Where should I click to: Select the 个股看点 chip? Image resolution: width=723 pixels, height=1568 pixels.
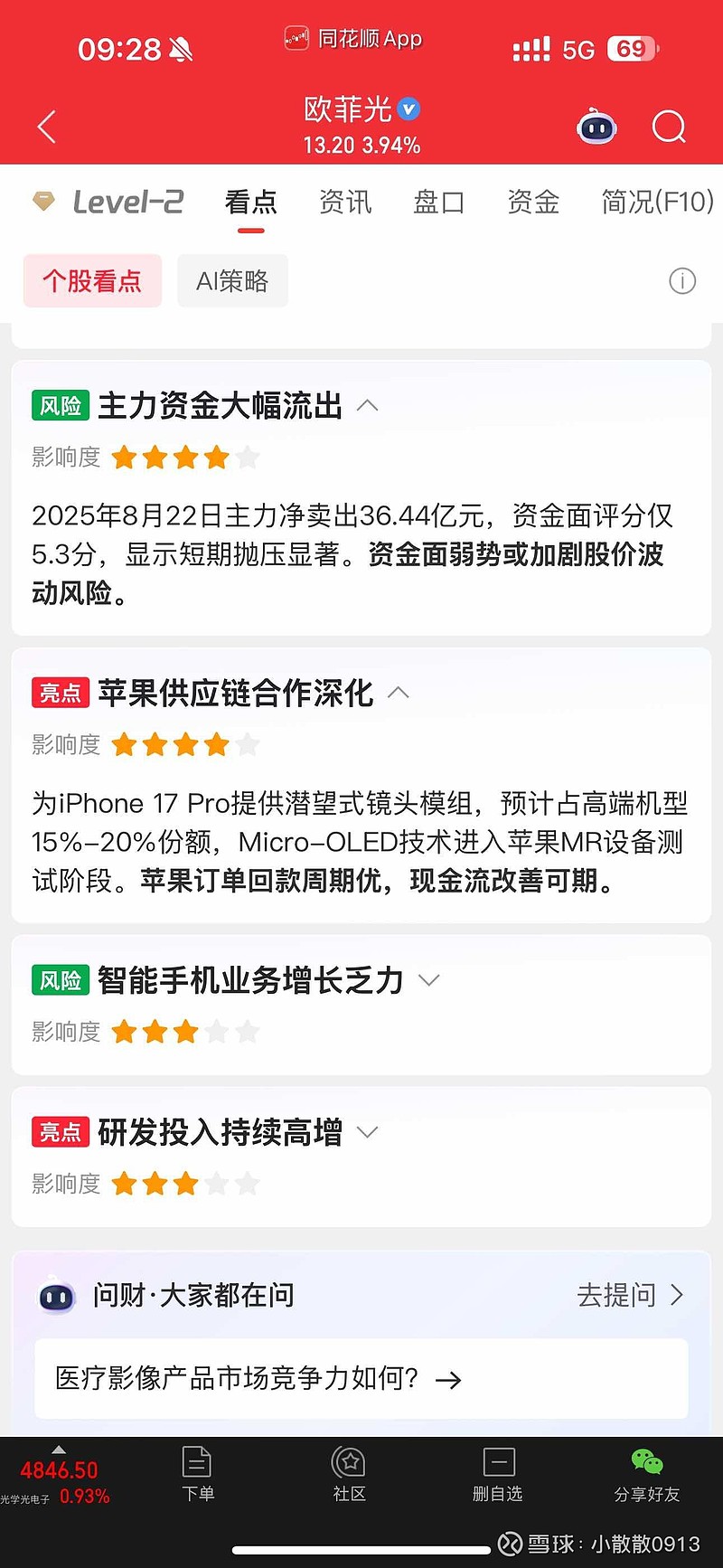[x=92, y=281]
